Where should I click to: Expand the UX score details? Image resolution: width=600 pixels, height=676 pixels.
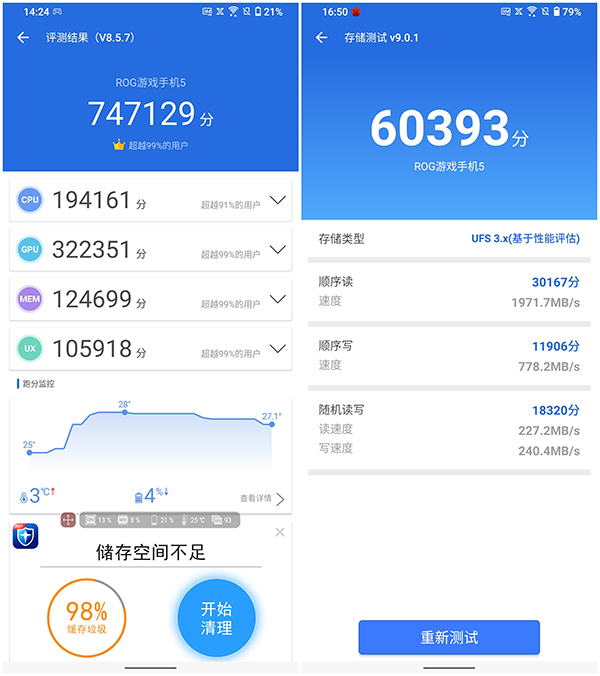(x=278, y=349)
